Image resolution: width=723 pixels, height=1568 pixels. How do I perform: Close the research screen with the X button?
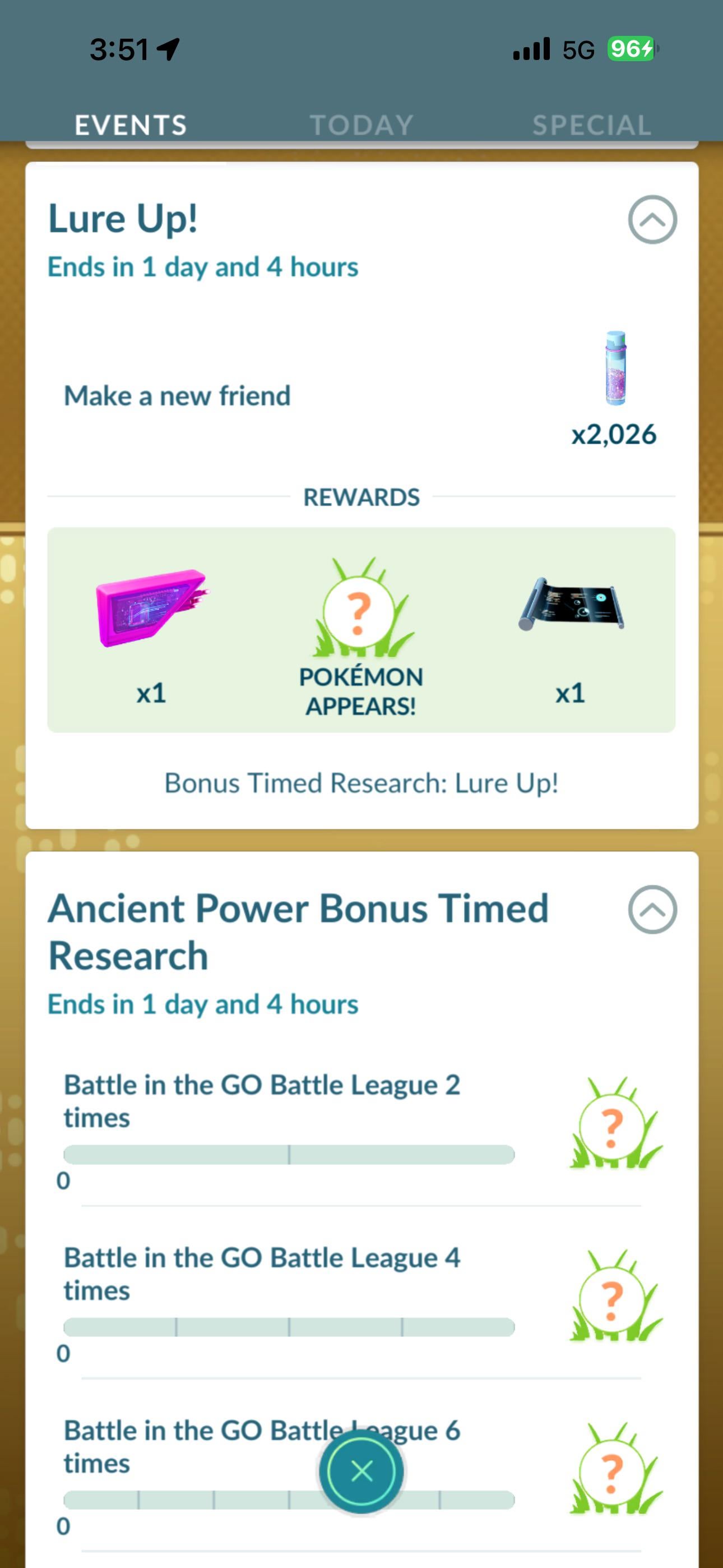(x=361, y=1470)
